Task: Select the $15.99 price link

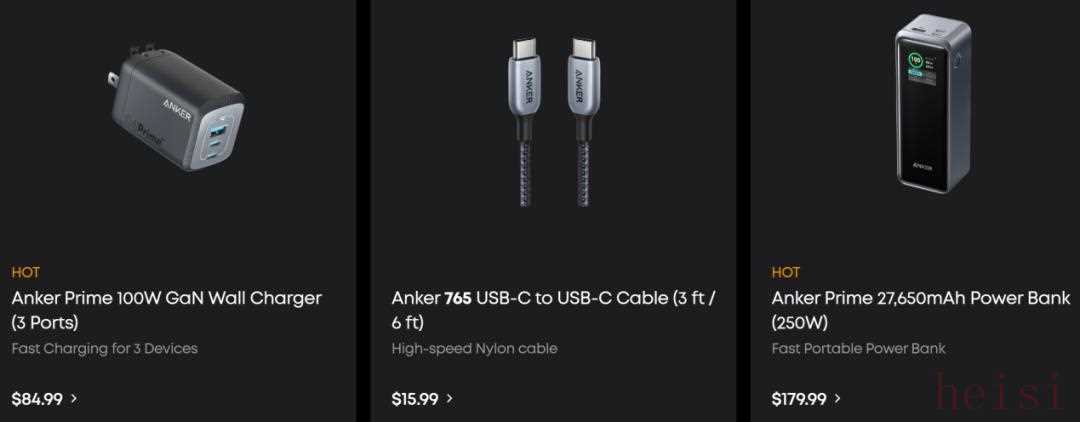Action: [422, 399]
